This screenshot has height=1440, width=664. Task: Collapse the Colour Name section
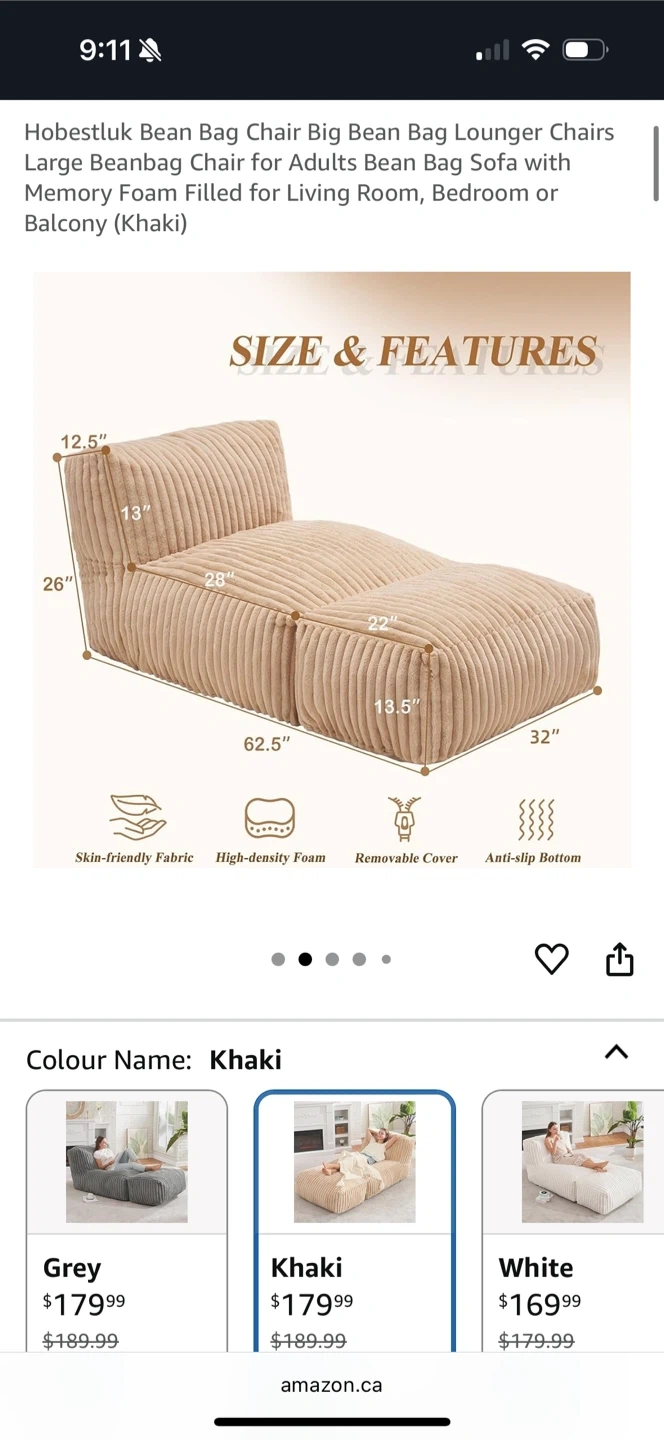click(x=616, y=1052)
